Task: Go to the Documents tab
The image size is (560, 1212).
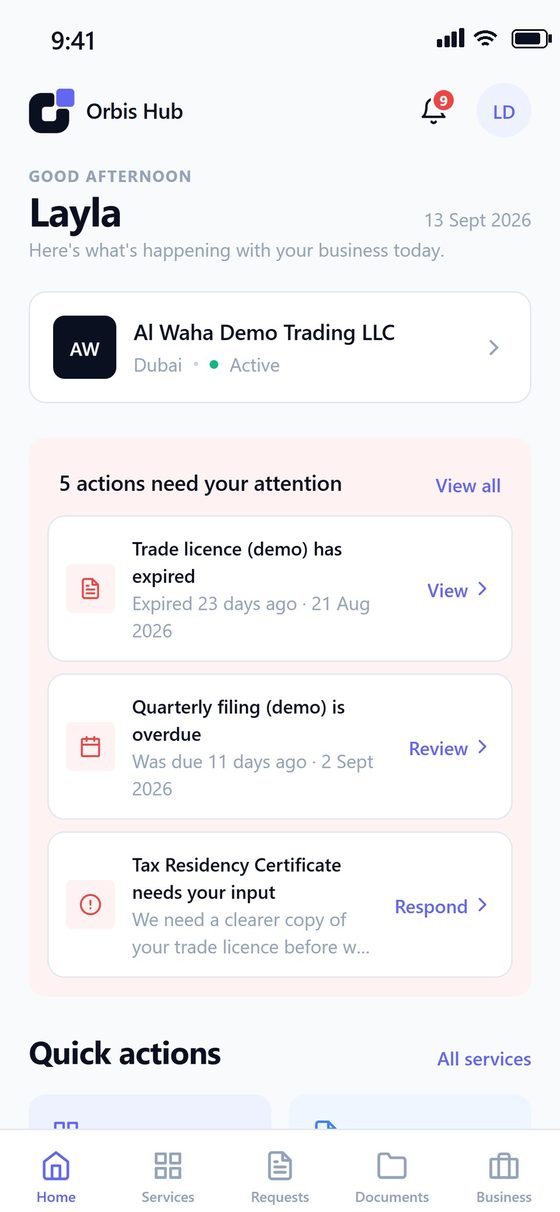Action: [x=392, y=1176]
